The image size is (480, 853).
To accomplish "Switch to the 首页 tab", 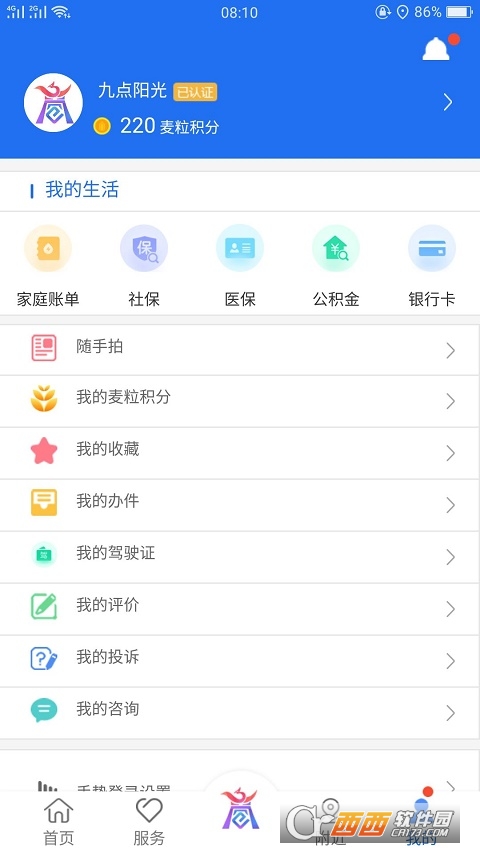I will [58, 821].
